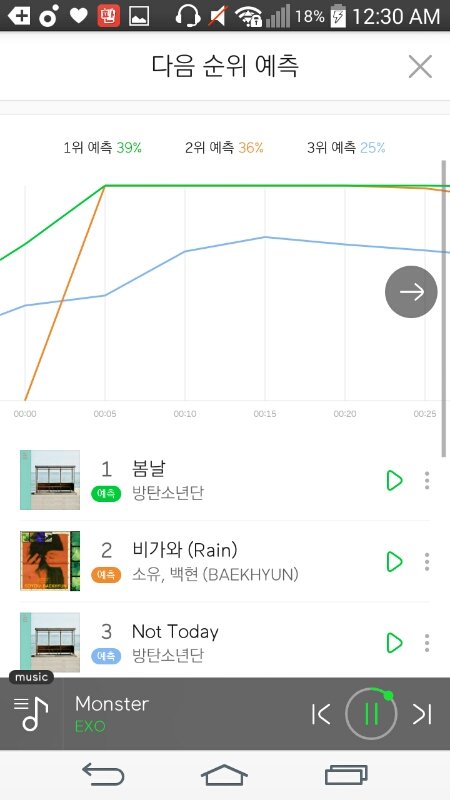Open the 비가와 (Rain) song row
This screenshot has height=800, width=450.
tap(225, 561)
